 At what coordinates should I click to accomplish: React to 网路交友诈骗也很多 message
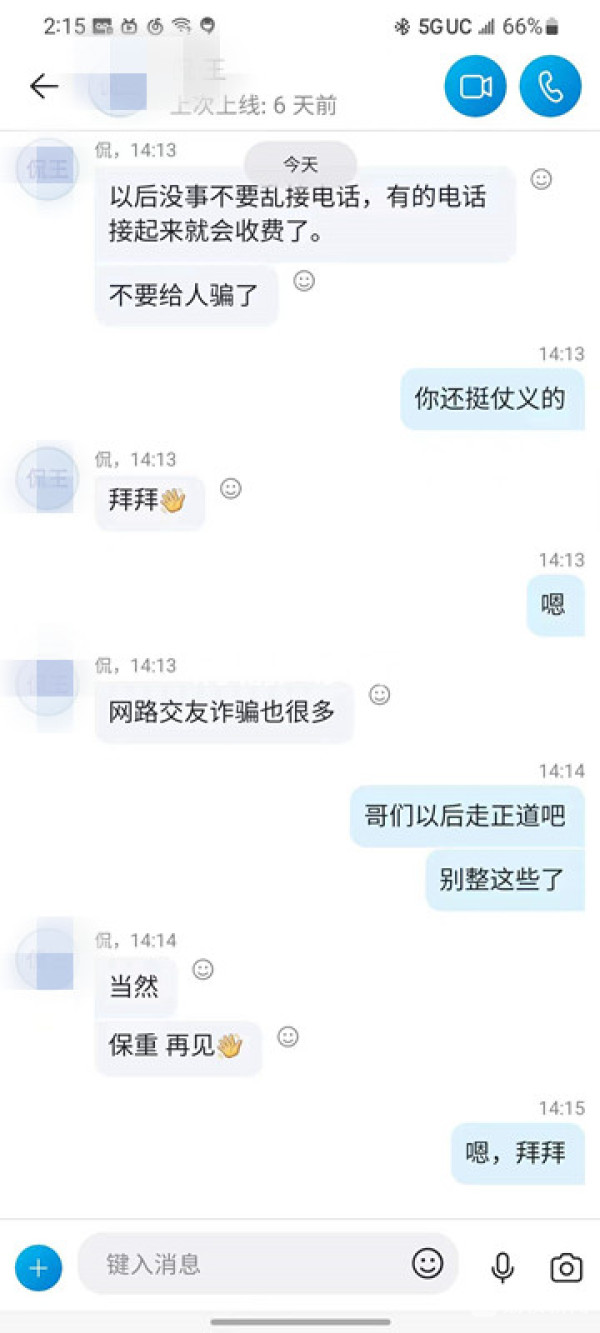[x=379, y=694]
